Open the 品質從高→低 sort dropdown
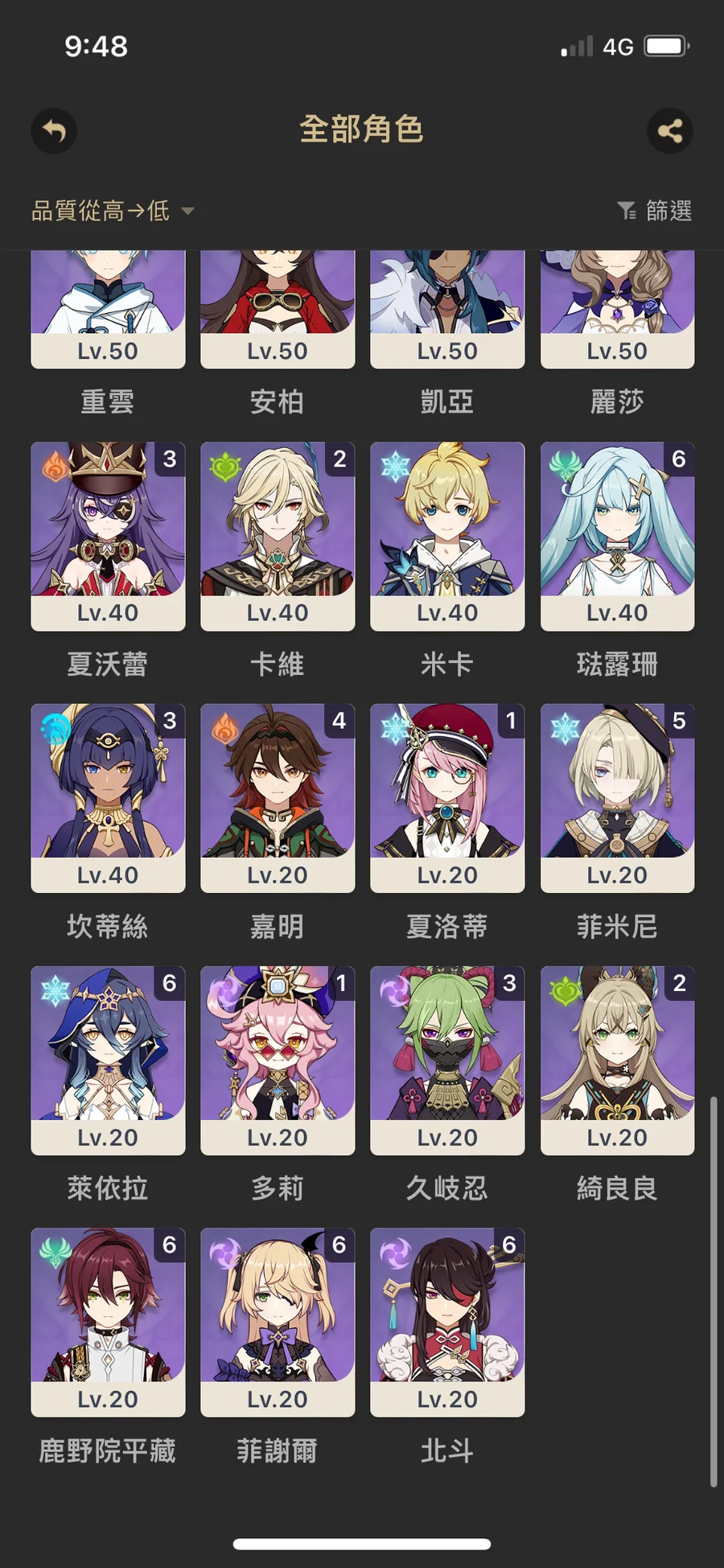Screen dimensions: 724x1568 tap(113, 211)
